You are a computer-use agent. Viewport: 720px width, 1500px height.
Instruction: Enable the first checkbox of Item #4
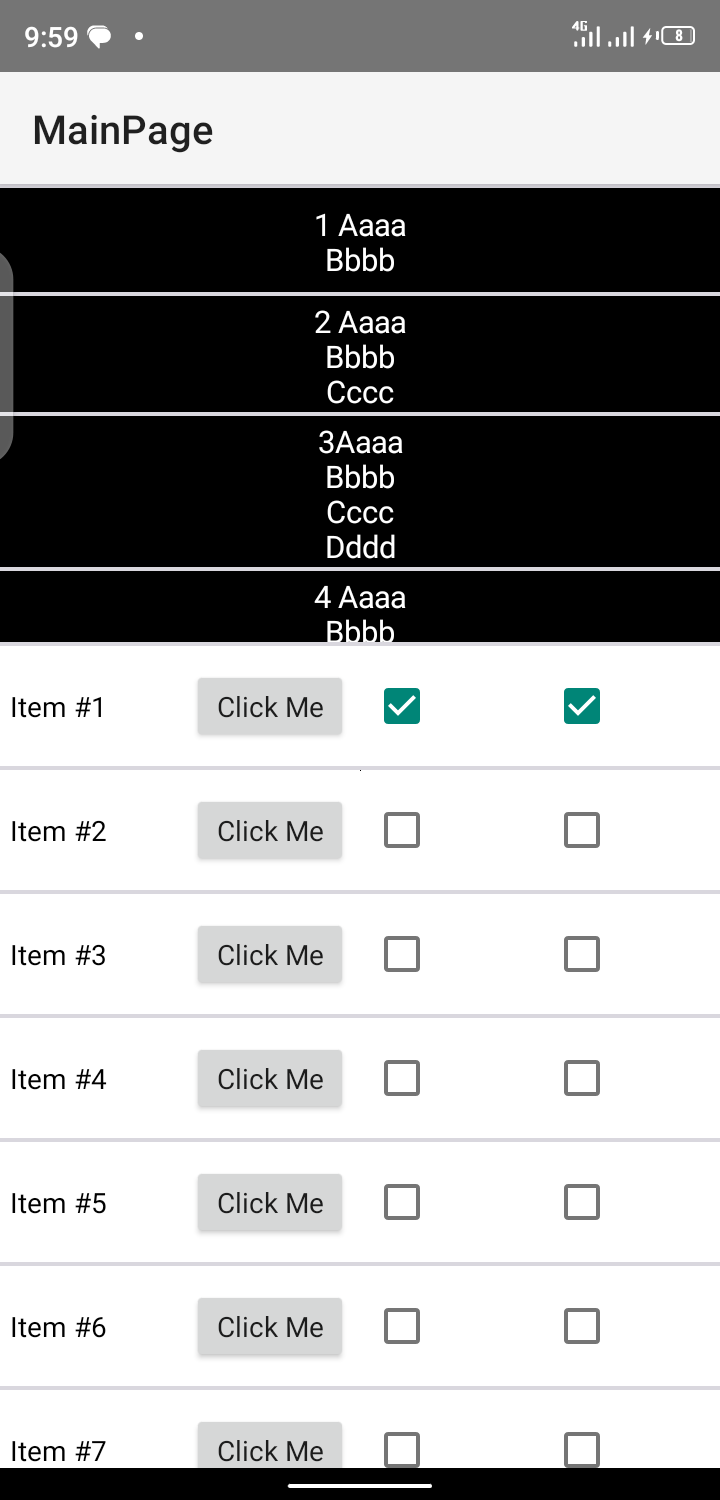(402, 1079)
